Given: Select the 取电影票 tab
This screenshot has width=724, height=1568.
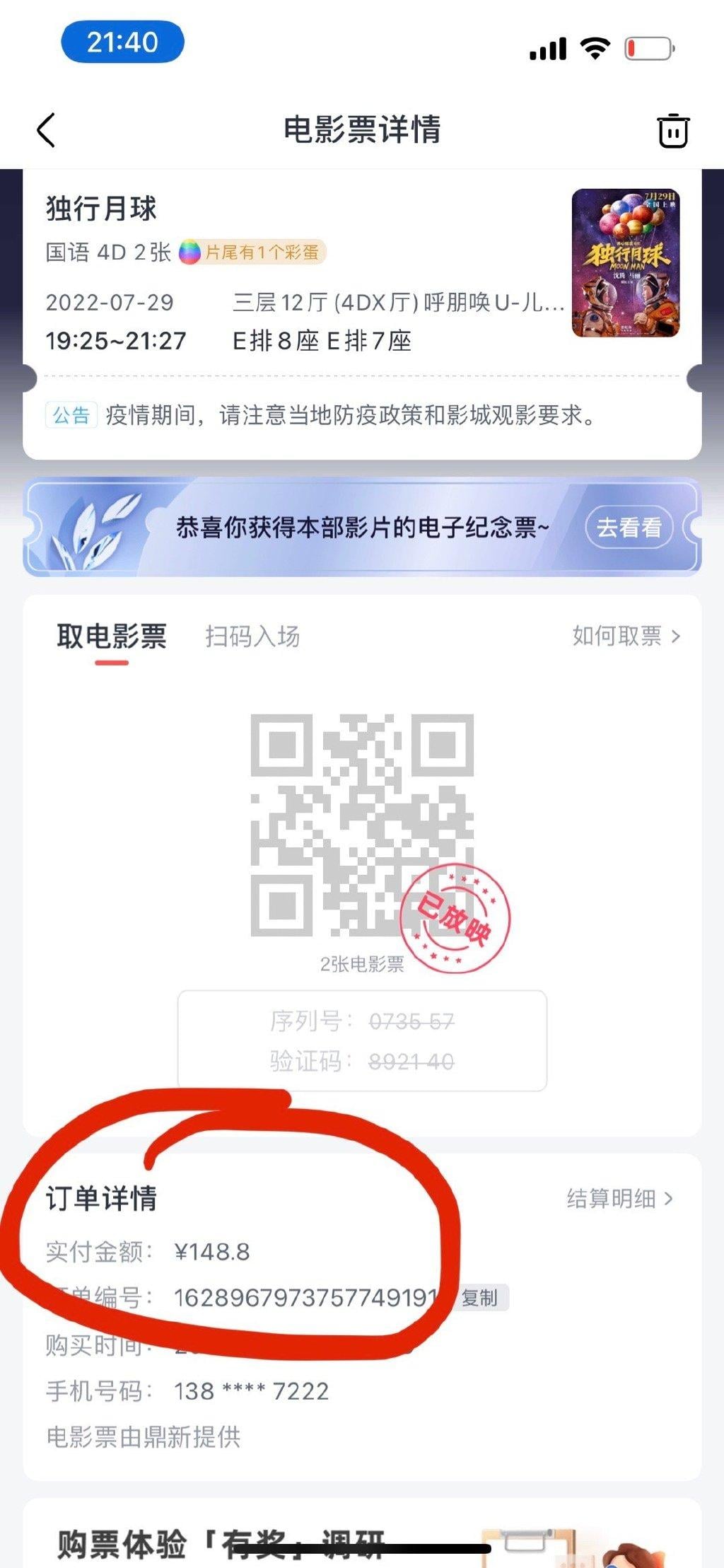Looking at the screenshot, I should pyautogui.click(x=112, y=637).
